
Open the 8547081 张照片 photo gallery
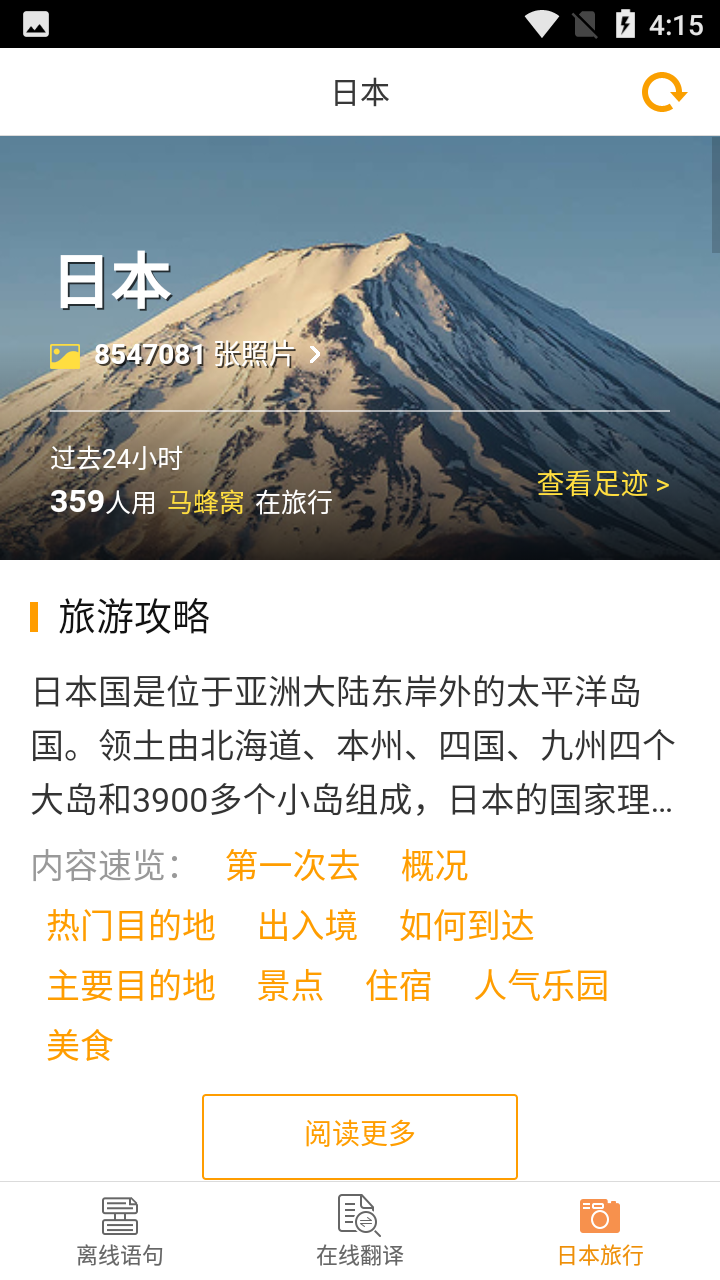click(x=186, y=355)
